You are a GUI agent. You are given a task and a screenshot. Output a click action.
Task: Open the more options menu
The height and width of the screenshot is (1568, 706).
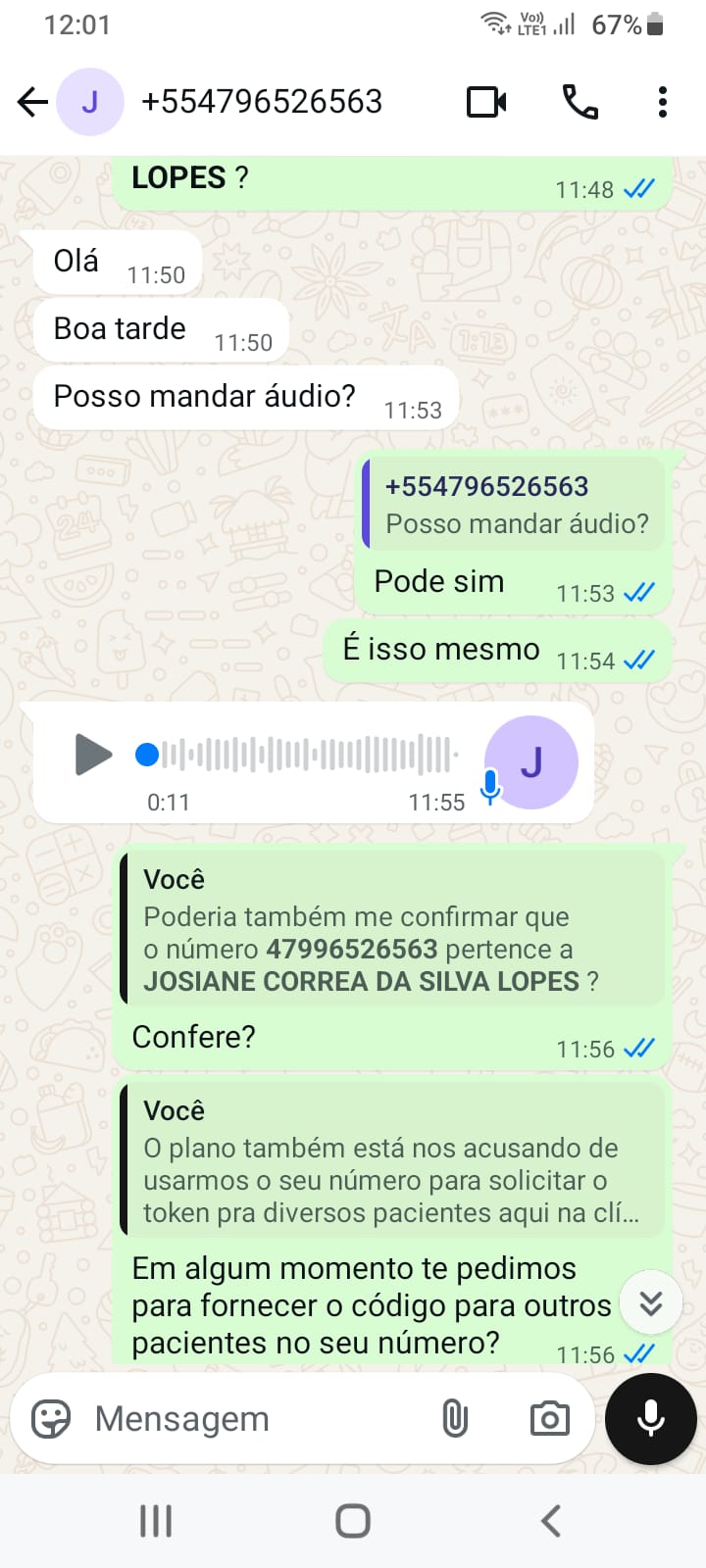pyautogui.click(x=663, y=102)
